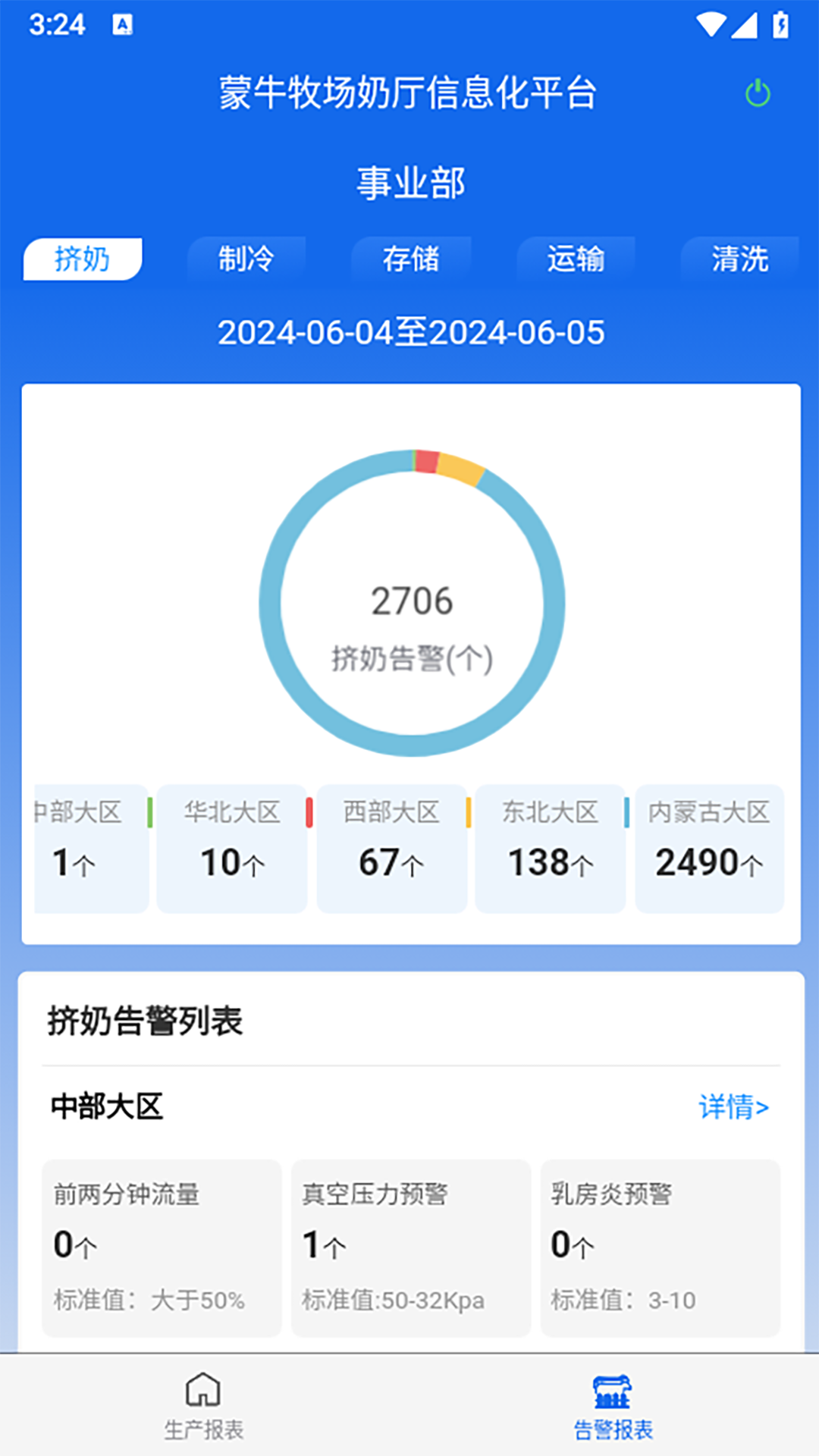Open the 东北大区 card with 138 alarms
Screen dimensions: 819x1456
(551, 848)
